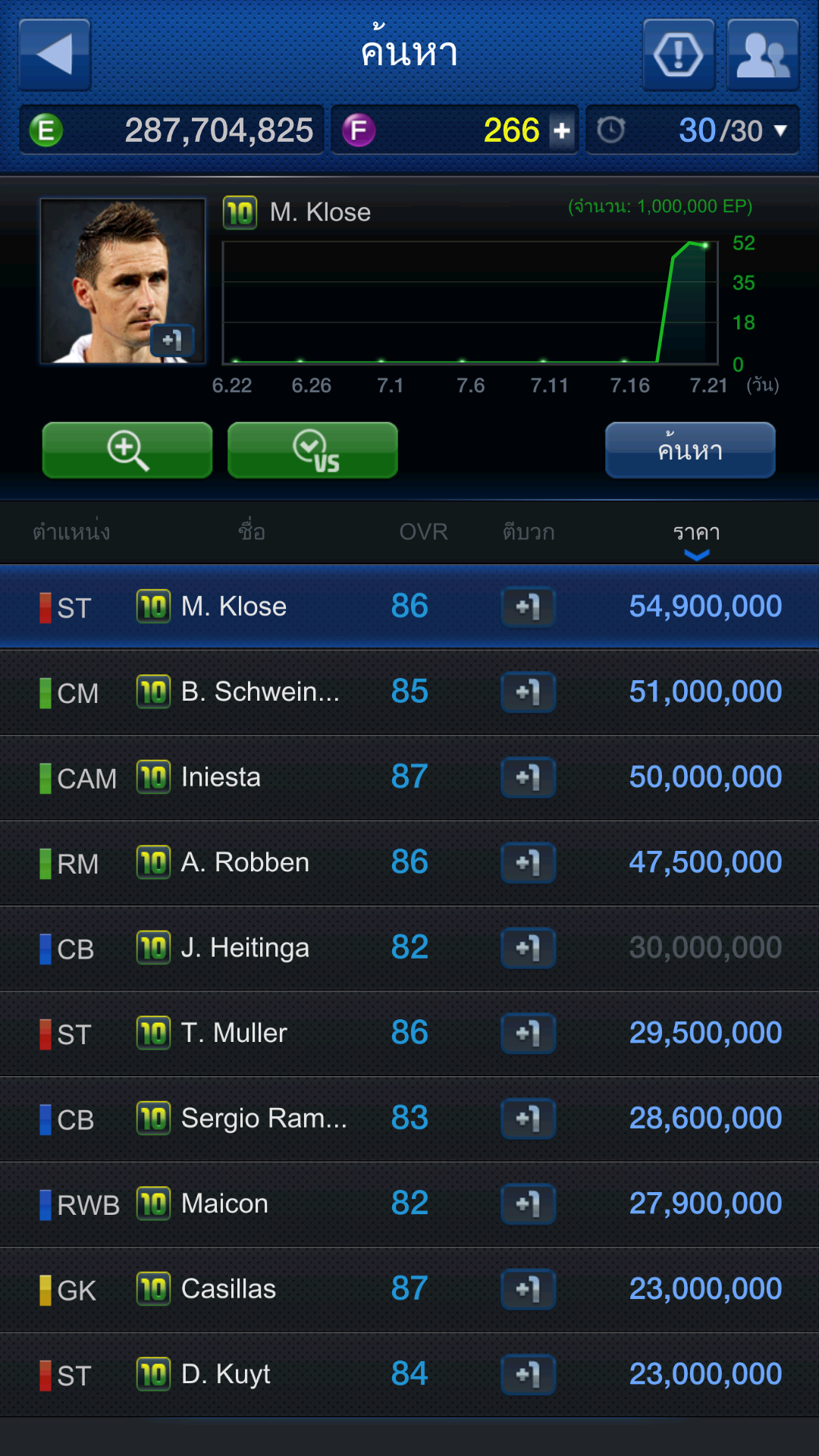The image size is (819, 1456).
Task: Select the B. Schwein... row
Action: [409, 692]
